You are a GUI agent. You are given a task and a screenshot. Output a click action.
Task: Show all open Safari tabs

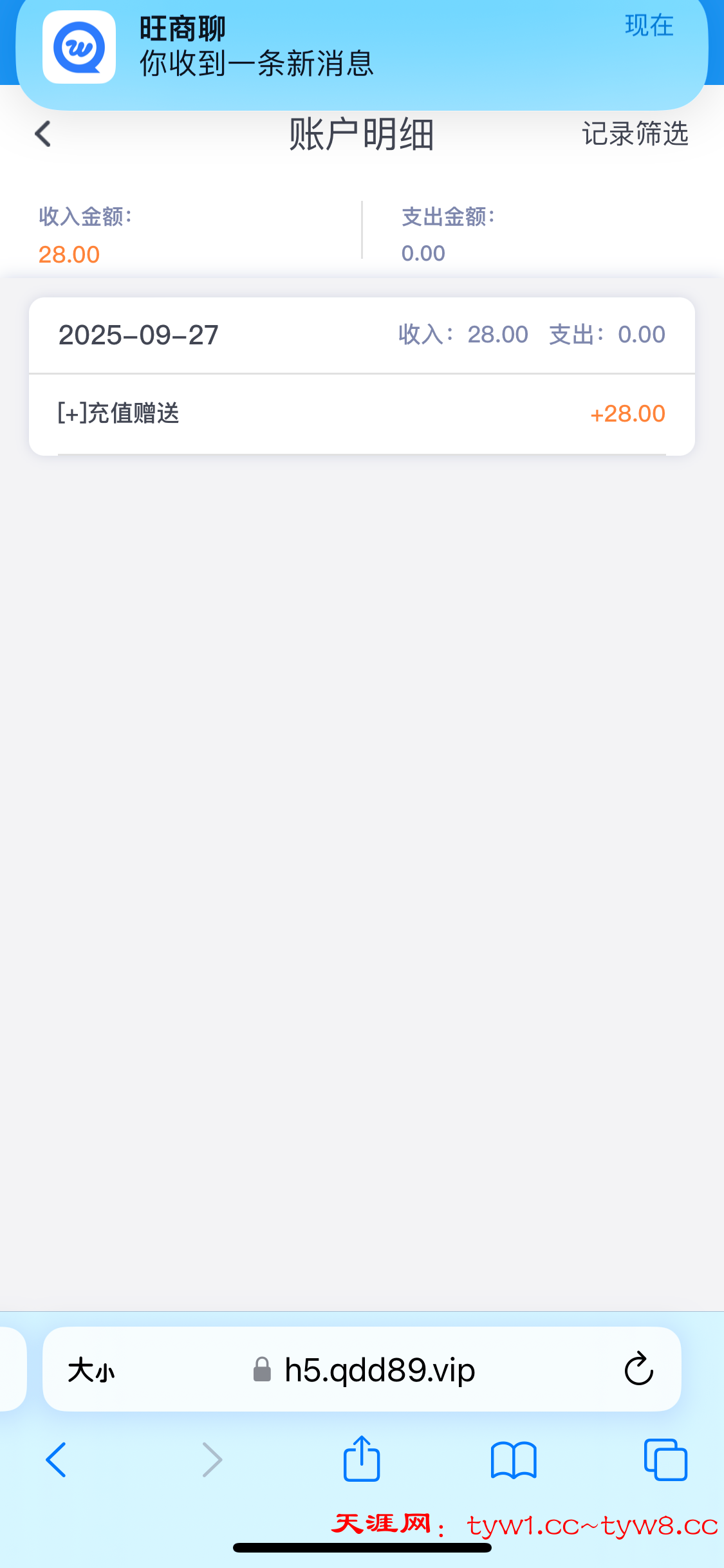point(665,1459)
